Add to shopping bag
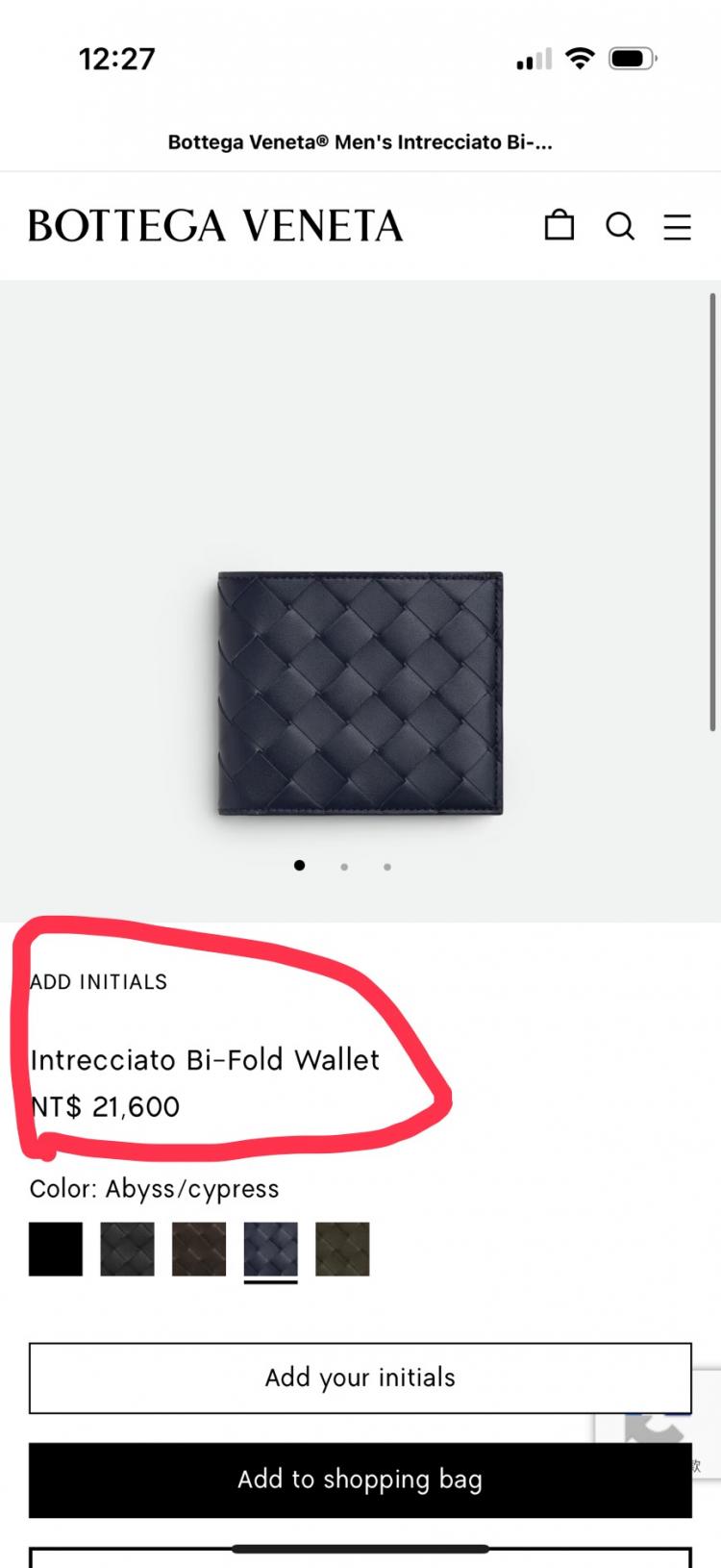Viewport: 721px width, 1568px height. coord(360,1479)
